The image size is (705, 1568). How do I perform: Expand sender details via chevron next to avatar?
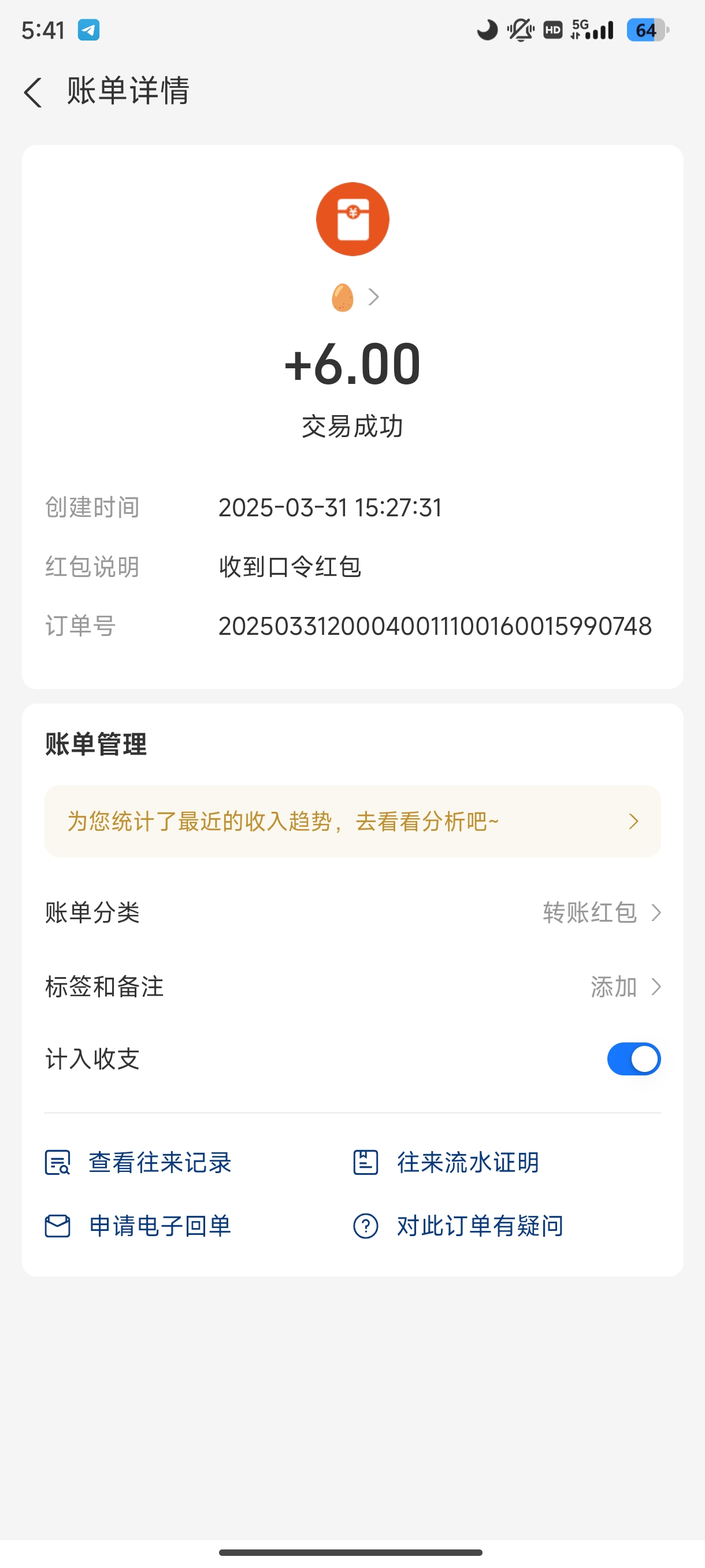click(x=373, y=297)
